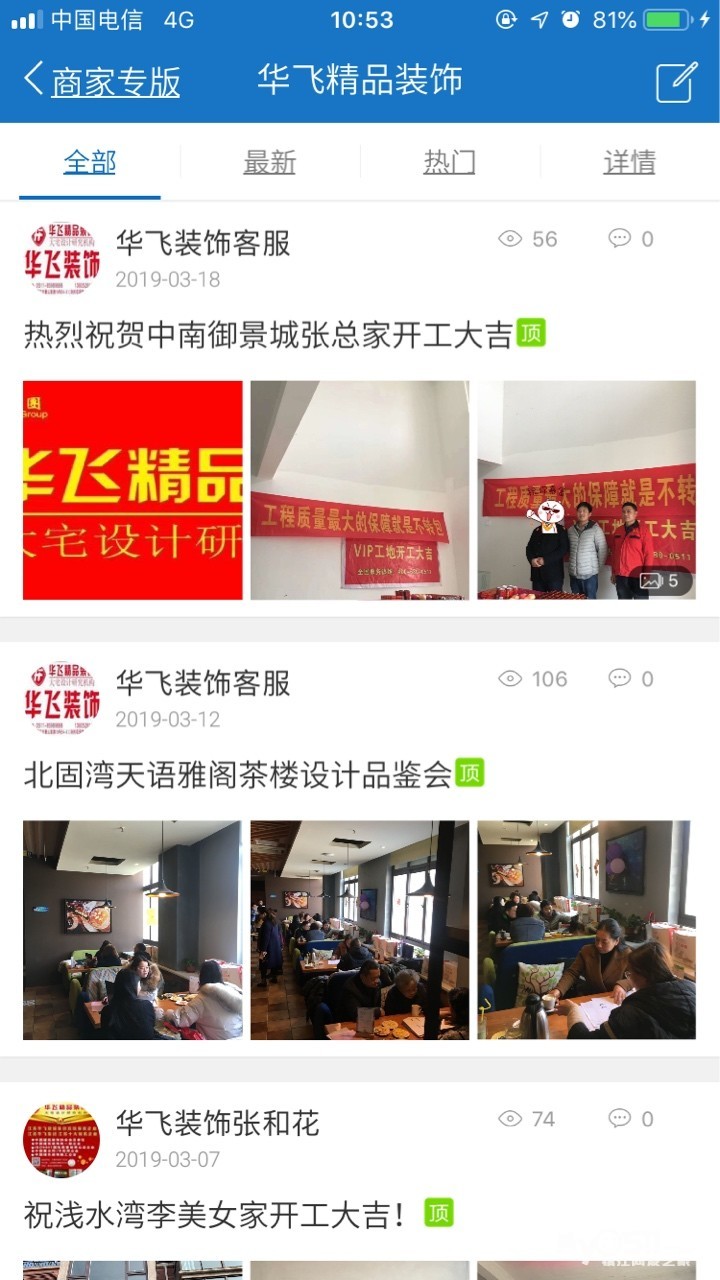Compose a new post

coord(676,82)
